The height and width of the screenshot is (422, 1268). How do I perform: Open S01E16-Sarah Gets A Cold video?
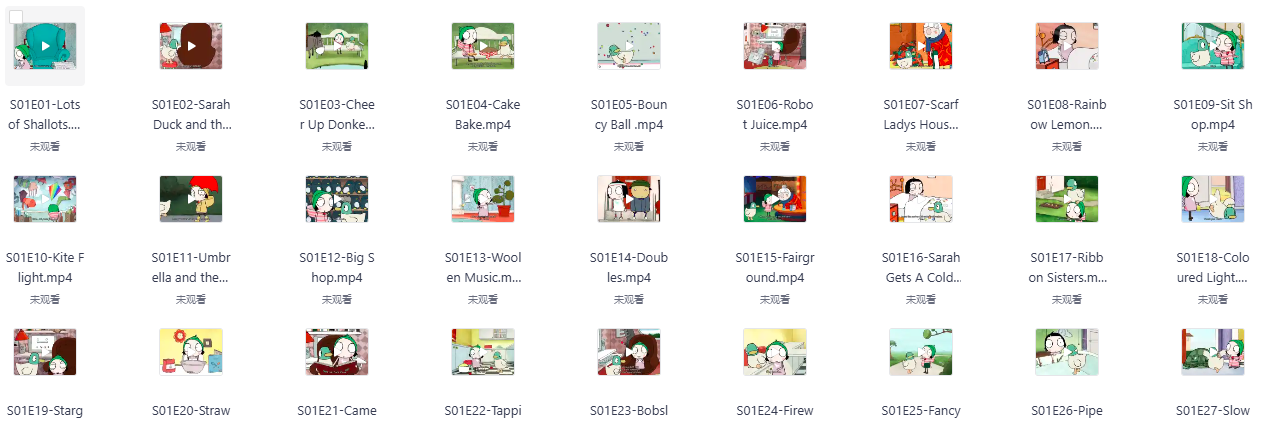[x=921, y=199]
